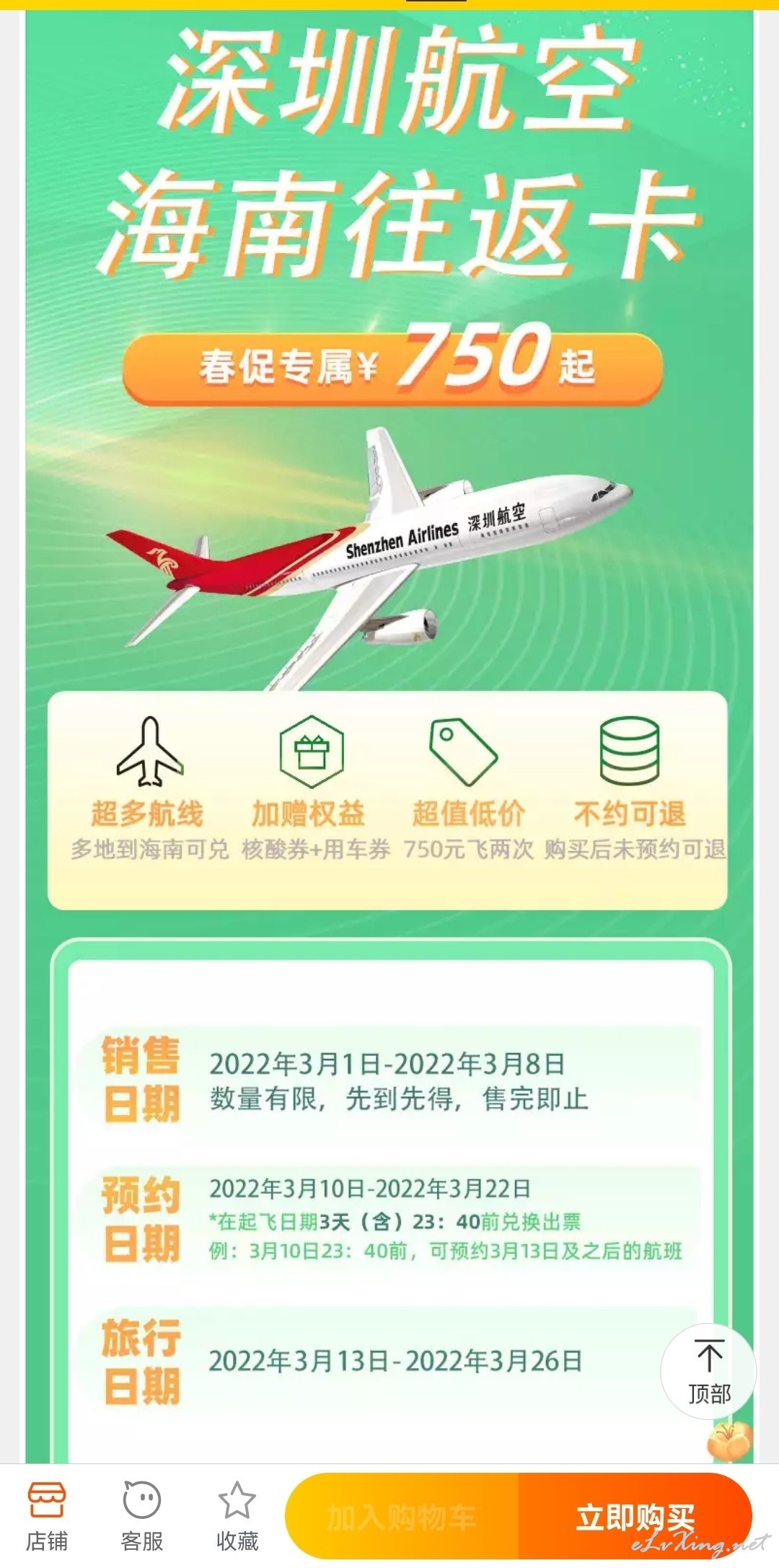Tap 立即购买 to buy now
The width and height of the screenshot is (779, 1568).
635,1516
